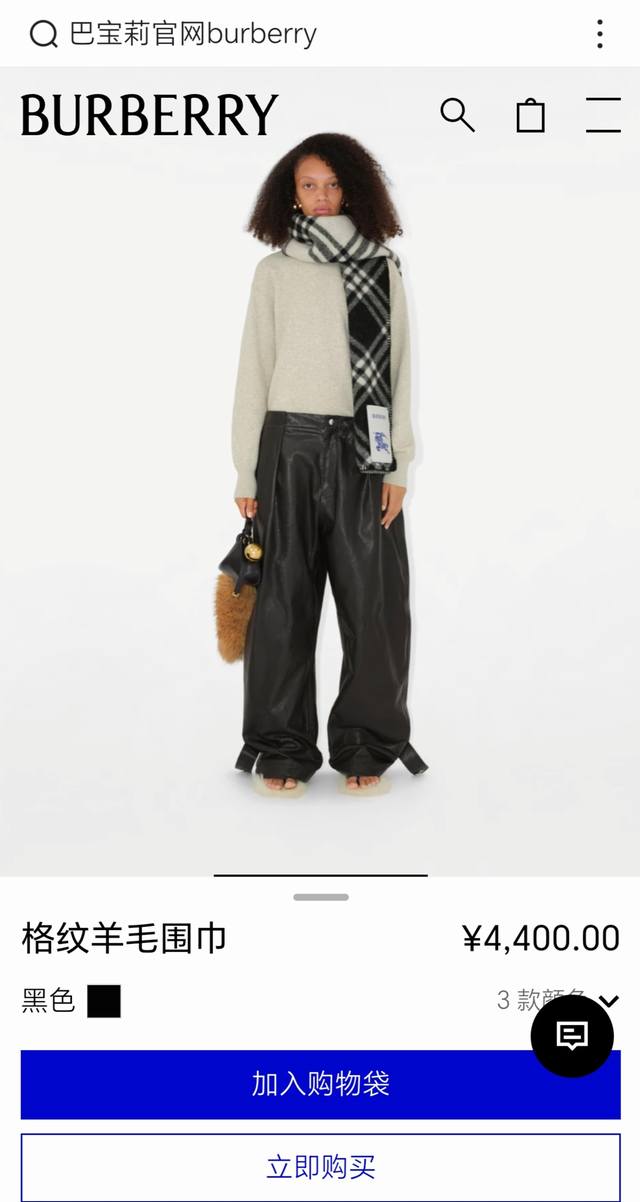Open the three-dot overflow menu
Image resolution: width=640 pixels, height=1202 pixels.
pyautogui.click(x=600, y=34)
